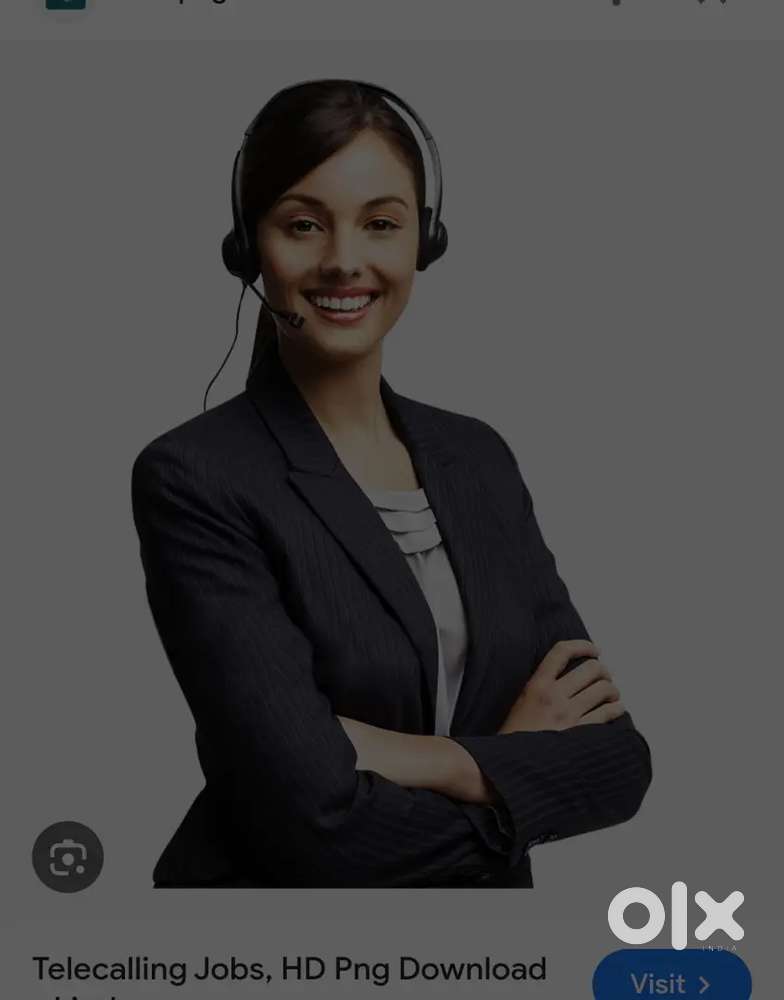This screenshot has width=784, height=1000.
Task: Search this image with Google Lens
Action: 68,857
